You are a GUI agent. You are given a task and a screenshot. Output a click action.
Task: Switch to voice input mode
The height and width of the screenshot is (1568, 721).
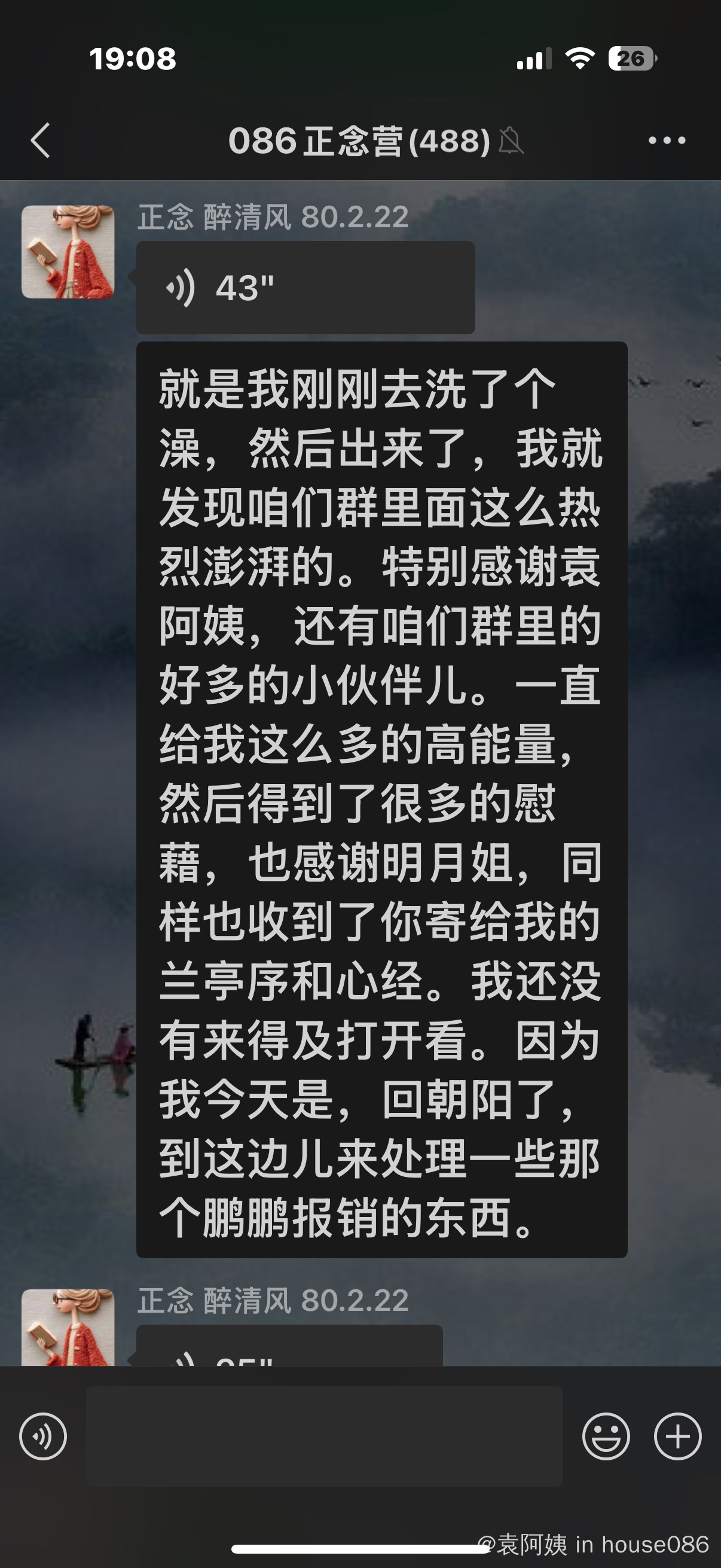coord(42,1436)
